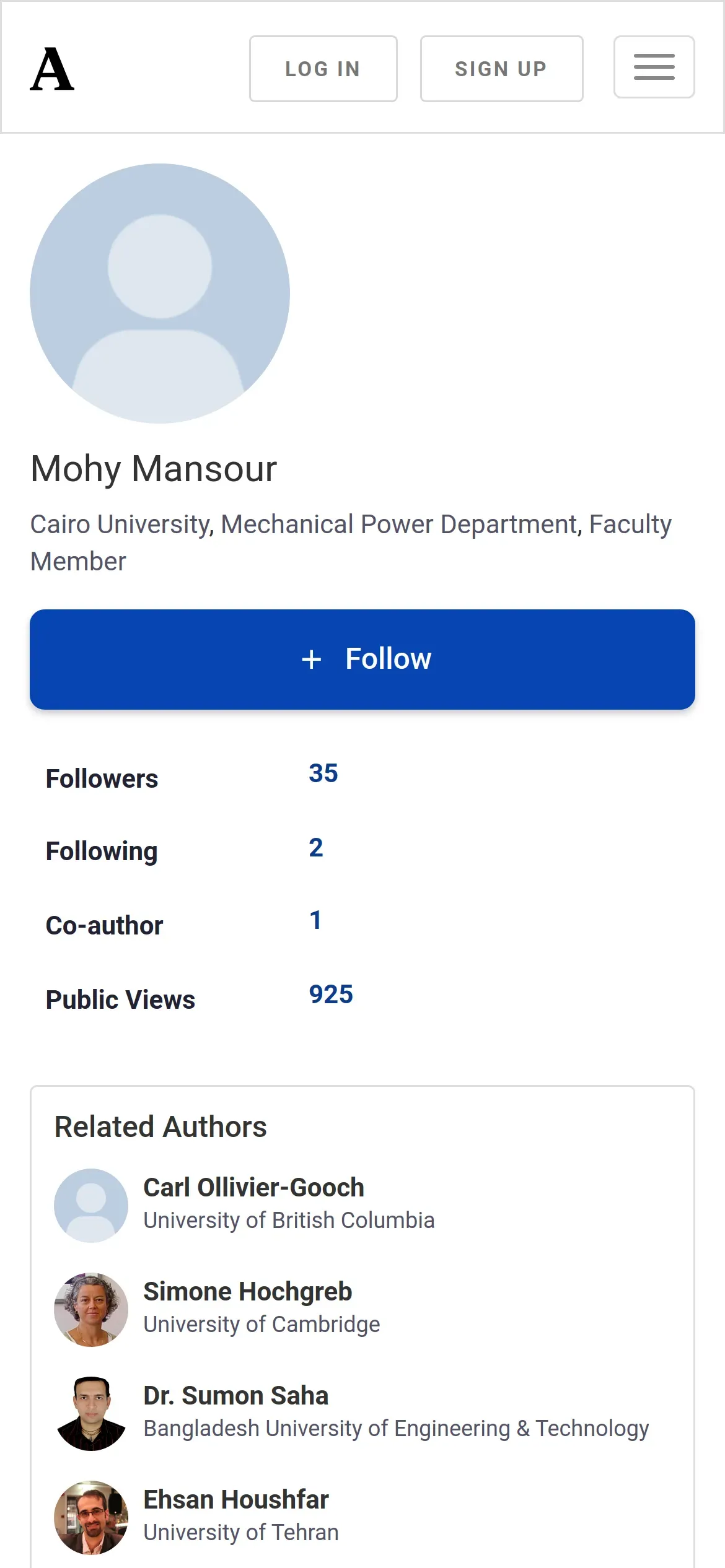Tap the Sign Up button
725x1568 pixels.
(501, 69)
